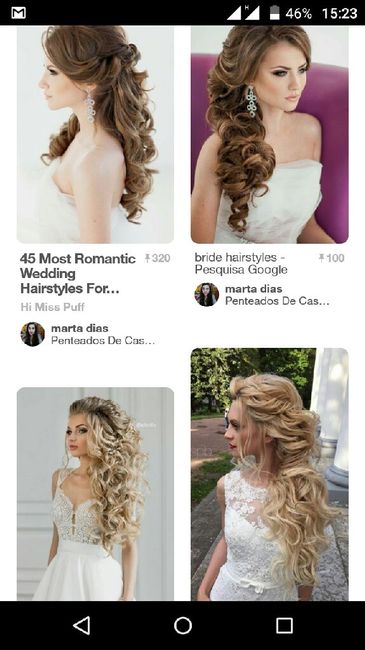
Task: Open the blonde curls pin with grey background
Action: [95, 494]
